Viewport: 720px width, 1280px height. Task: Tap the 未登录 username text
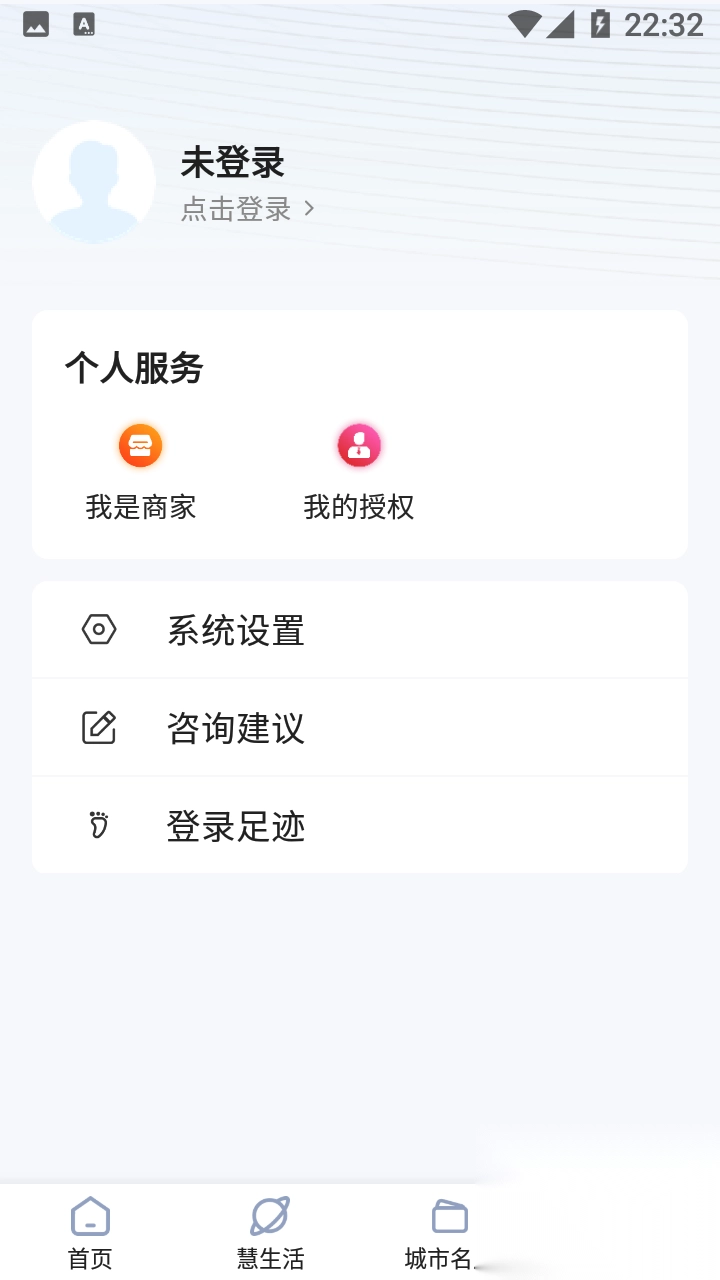pyautogui.click(x=232, y=162)
